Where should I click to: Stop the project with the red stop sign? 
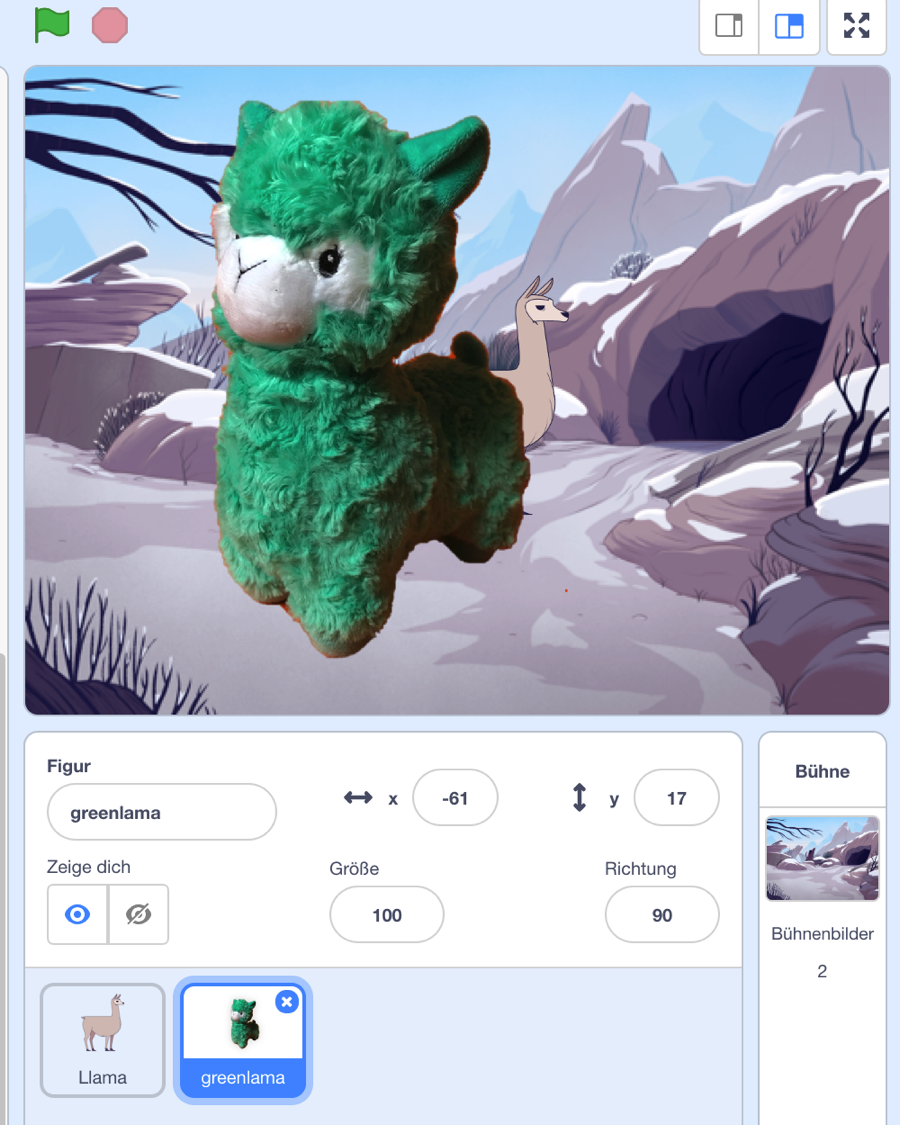tap(110, 25)
